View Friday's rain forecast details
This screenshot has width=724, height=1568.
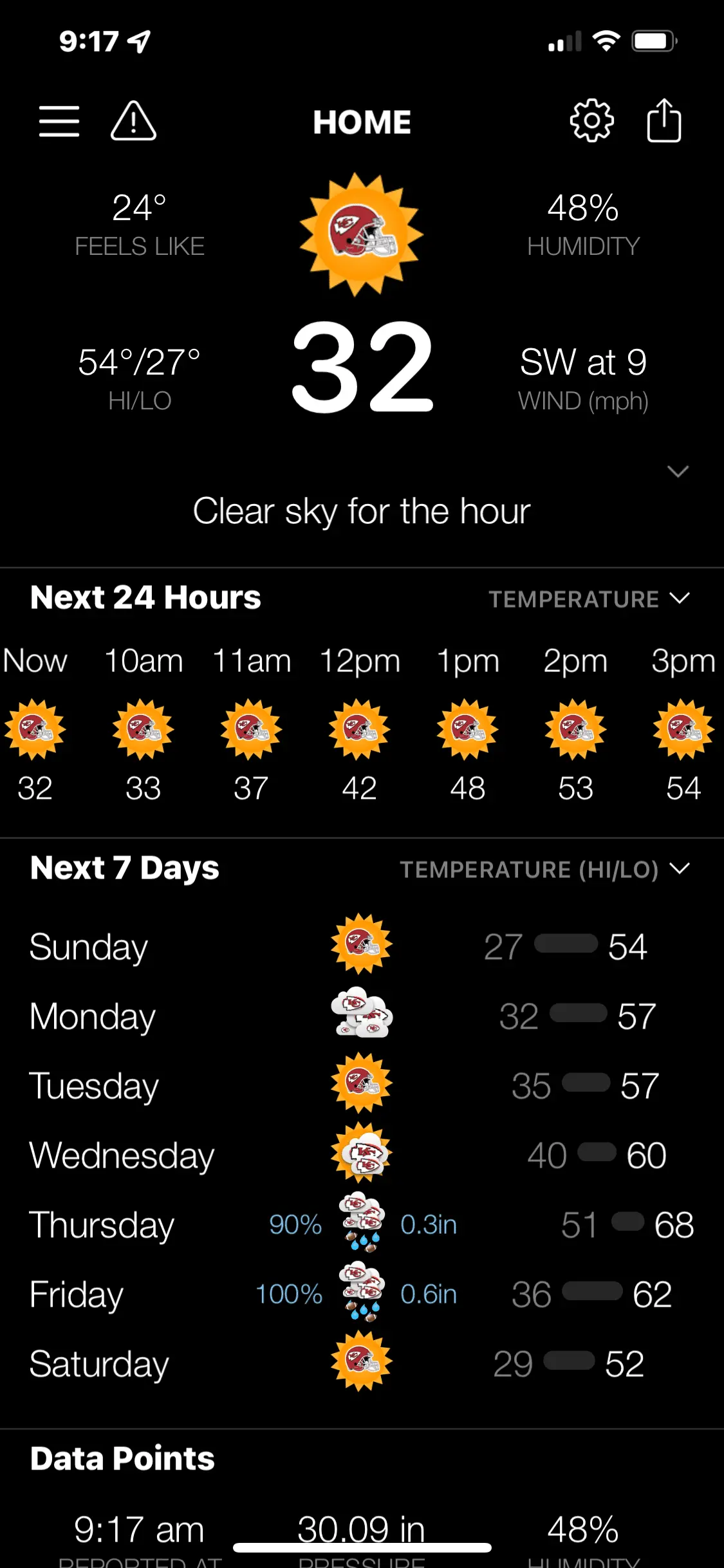tap(362, 1294)
